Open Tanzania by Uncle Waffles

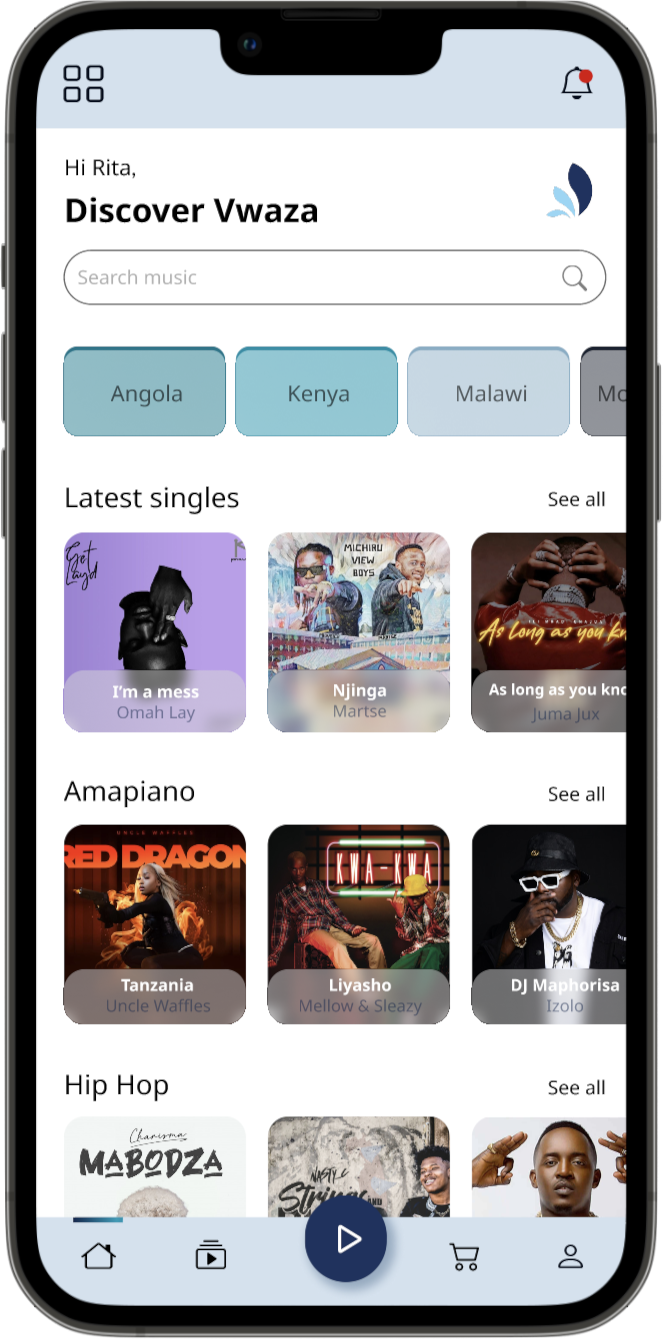pos(155,924)
